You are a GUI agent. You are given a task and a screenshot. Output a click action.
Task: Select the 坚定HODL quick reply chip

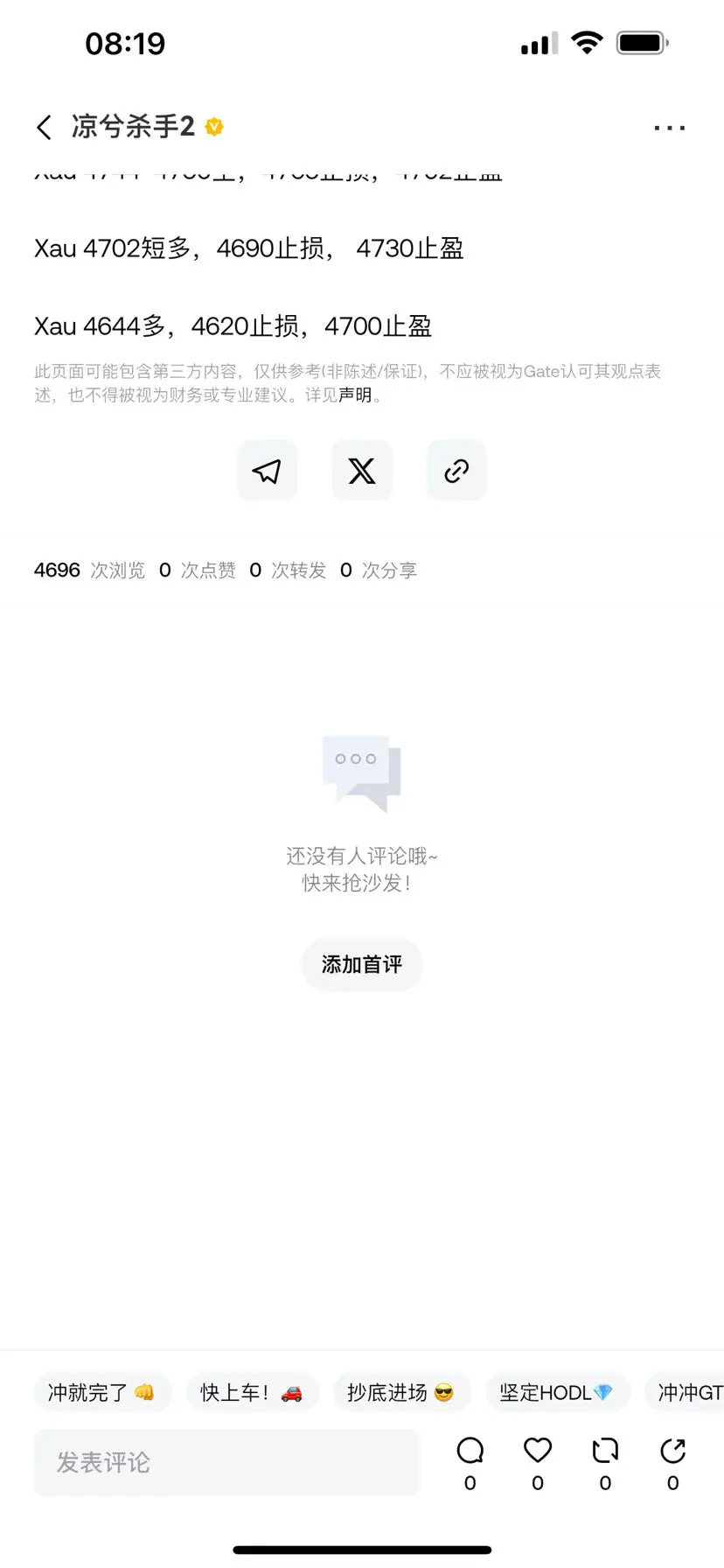point(557,1392)
